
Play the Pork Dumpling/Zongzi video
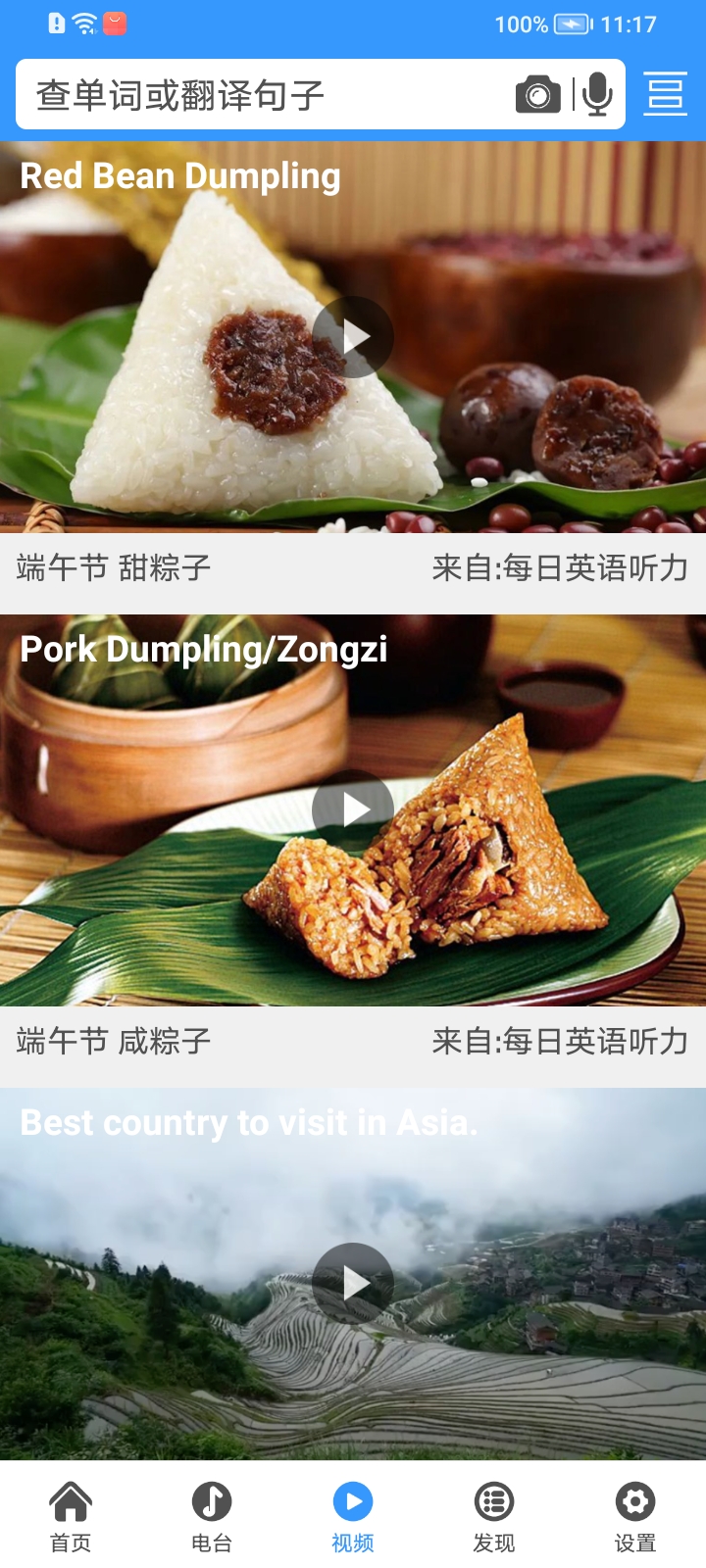click(353, 809)
